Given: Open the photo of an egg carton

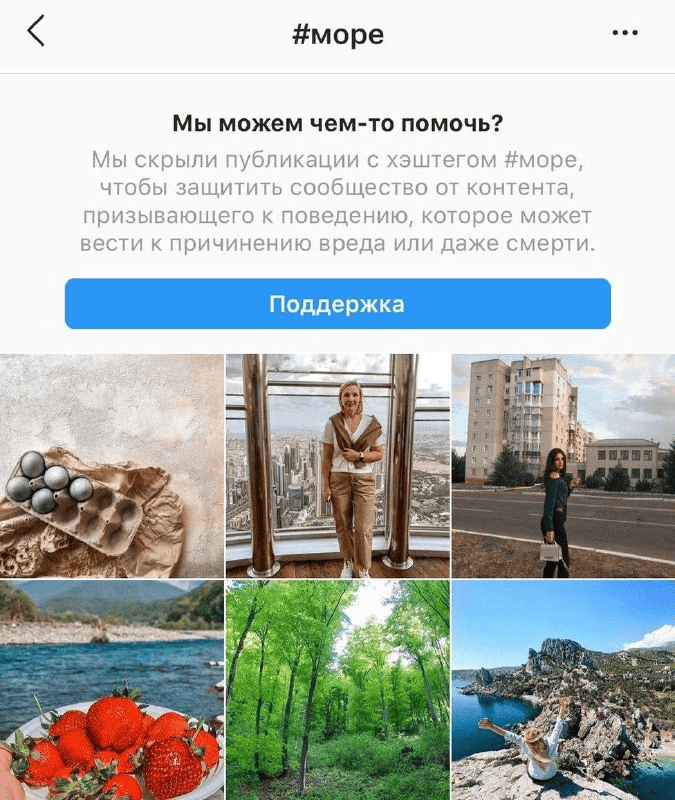Looking at the screenshot, I should pos(111,465).
